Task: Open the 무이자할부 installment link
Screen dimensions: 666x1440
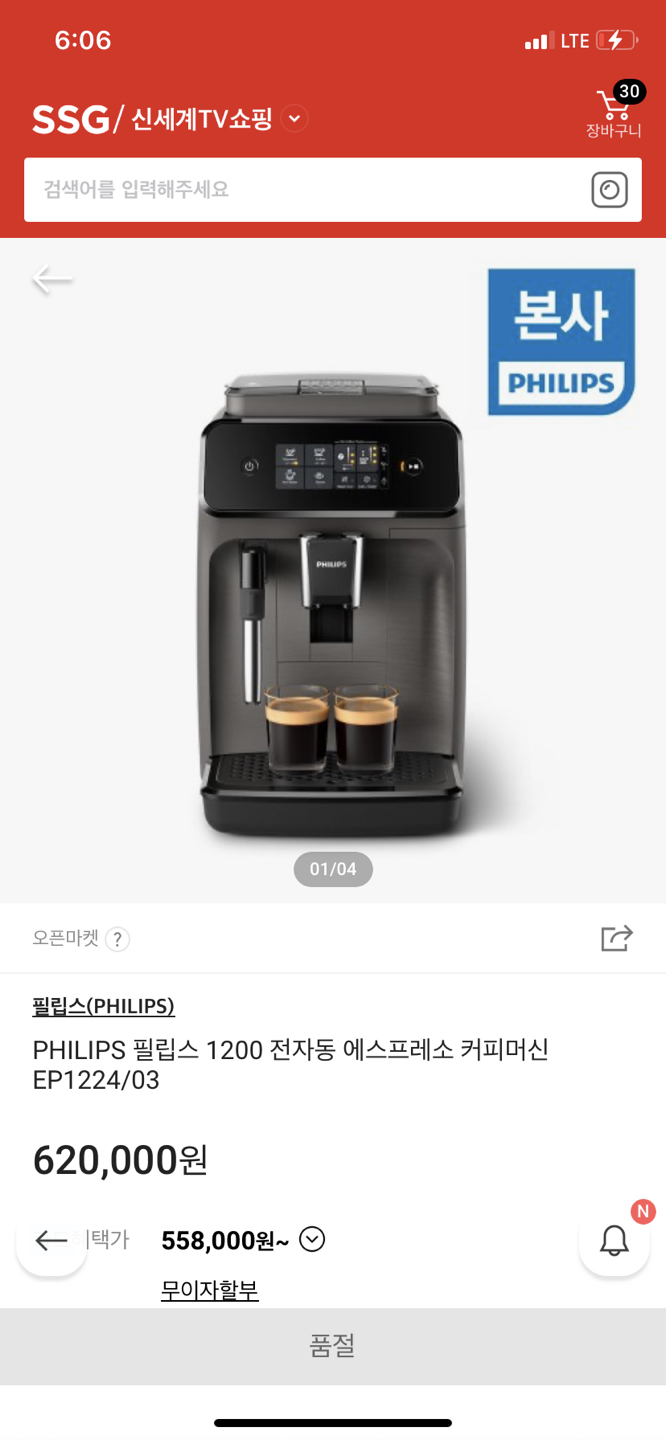Action: pyautogui.click(x=209, y=1290)
